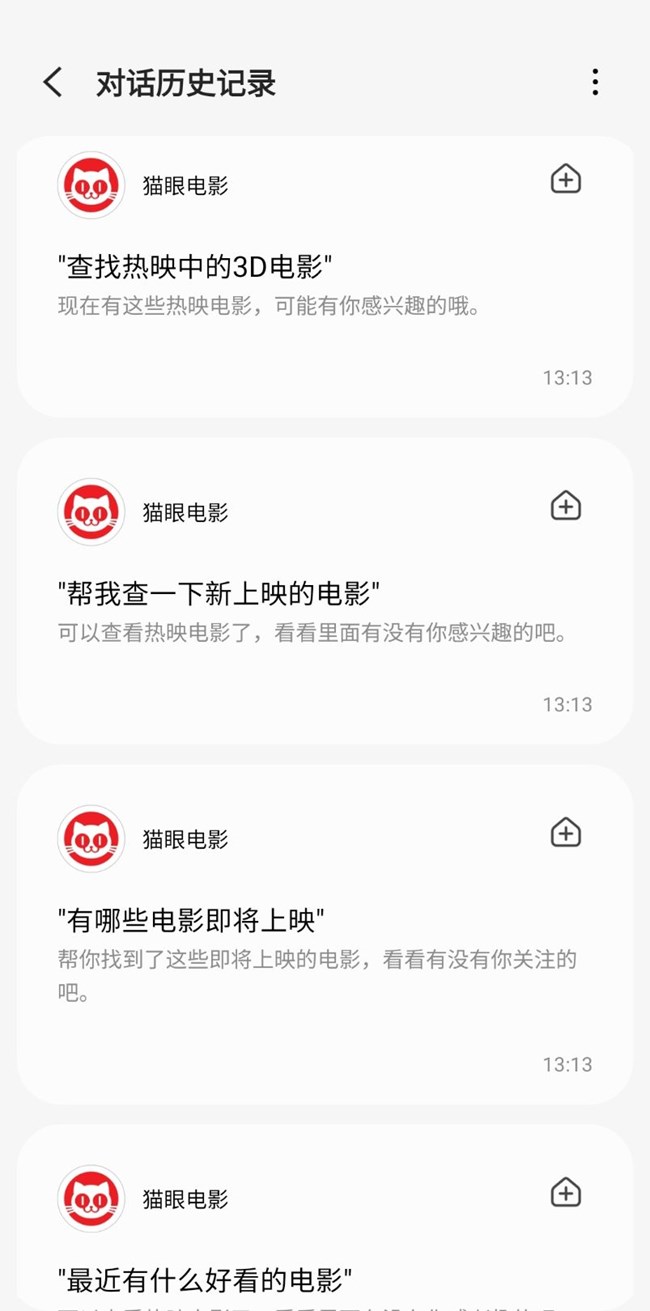
Task: Open the "最近有什么好看的电影" conversation
Action: pos(325,1217)
